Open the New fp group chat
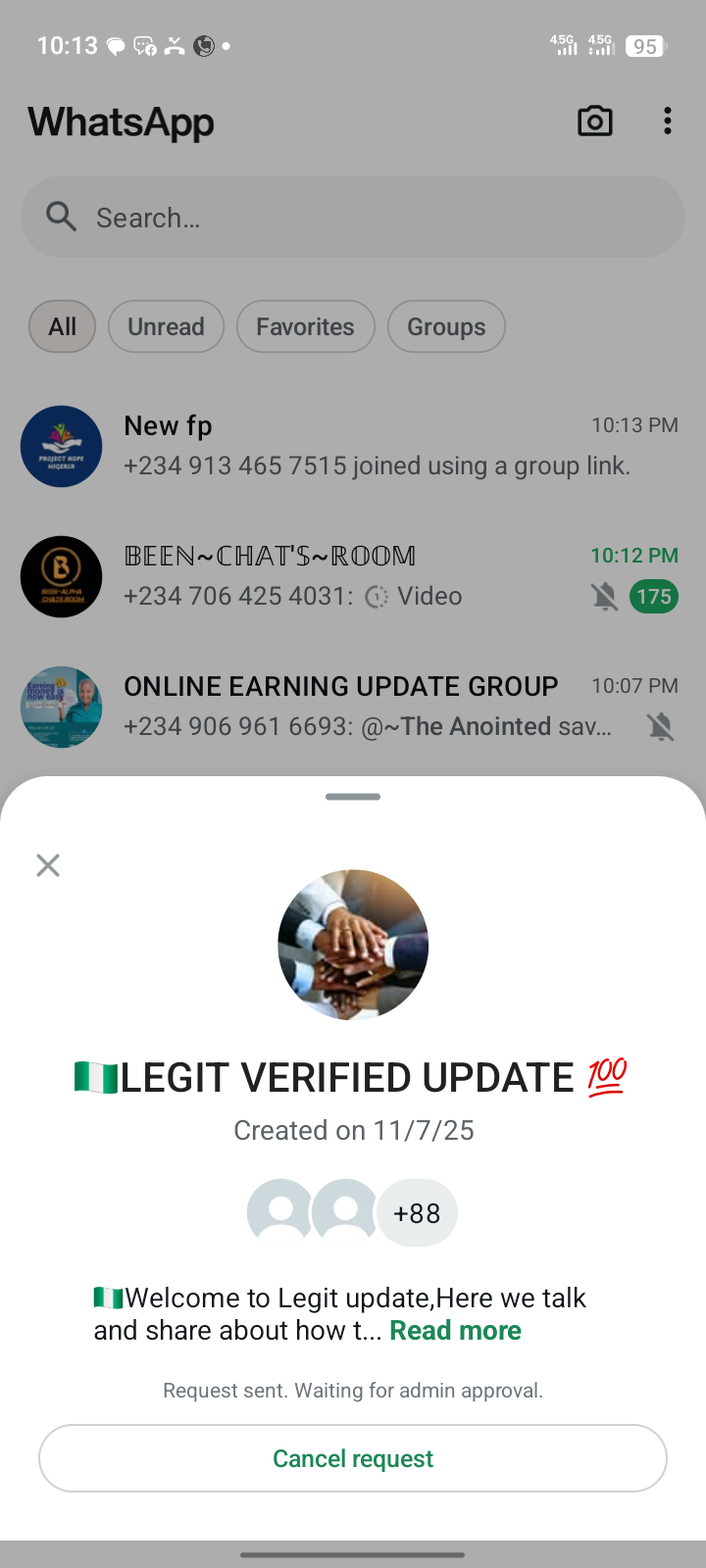Image resolution: width=706 pixels, height=1568 pixels. (x=353, y=446)
